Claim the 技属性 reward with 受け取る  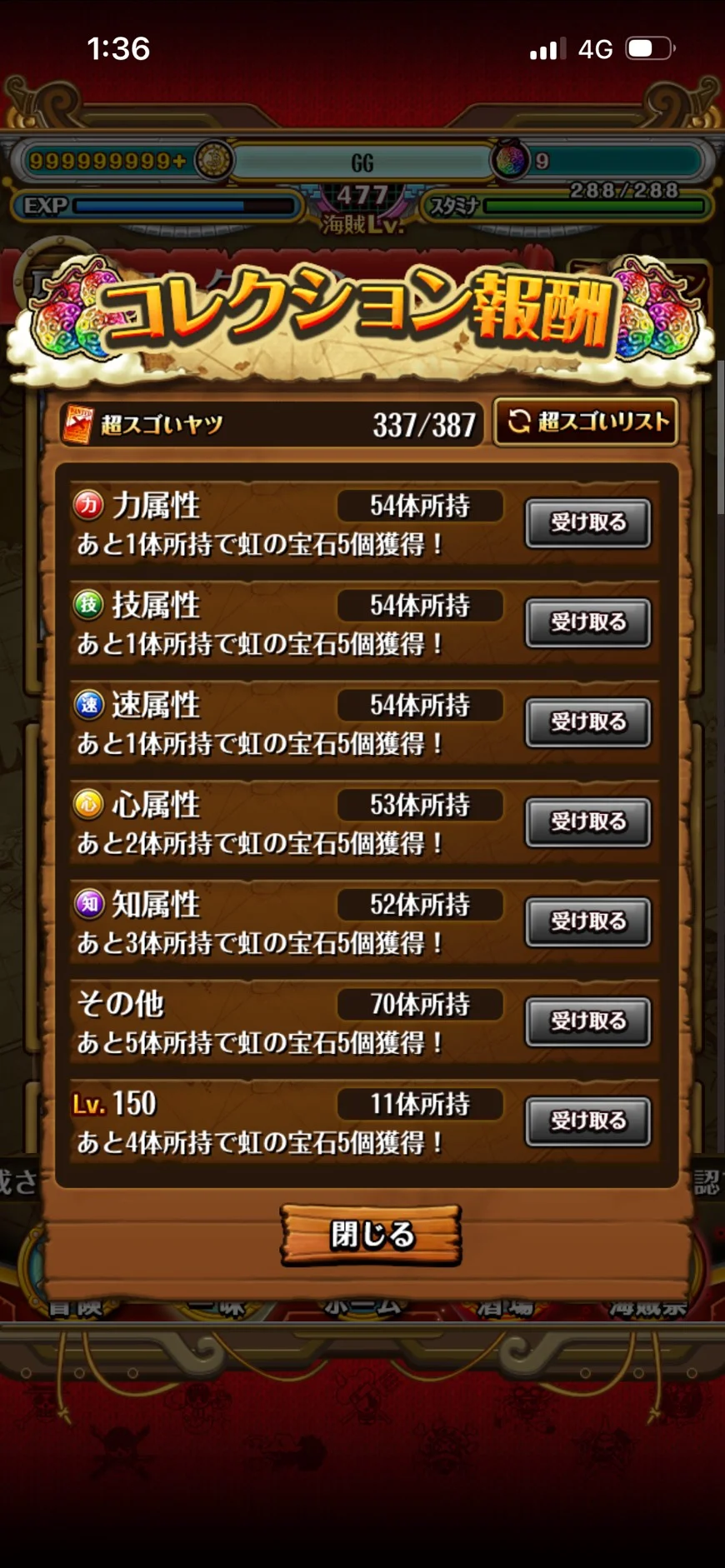(587, 622)
